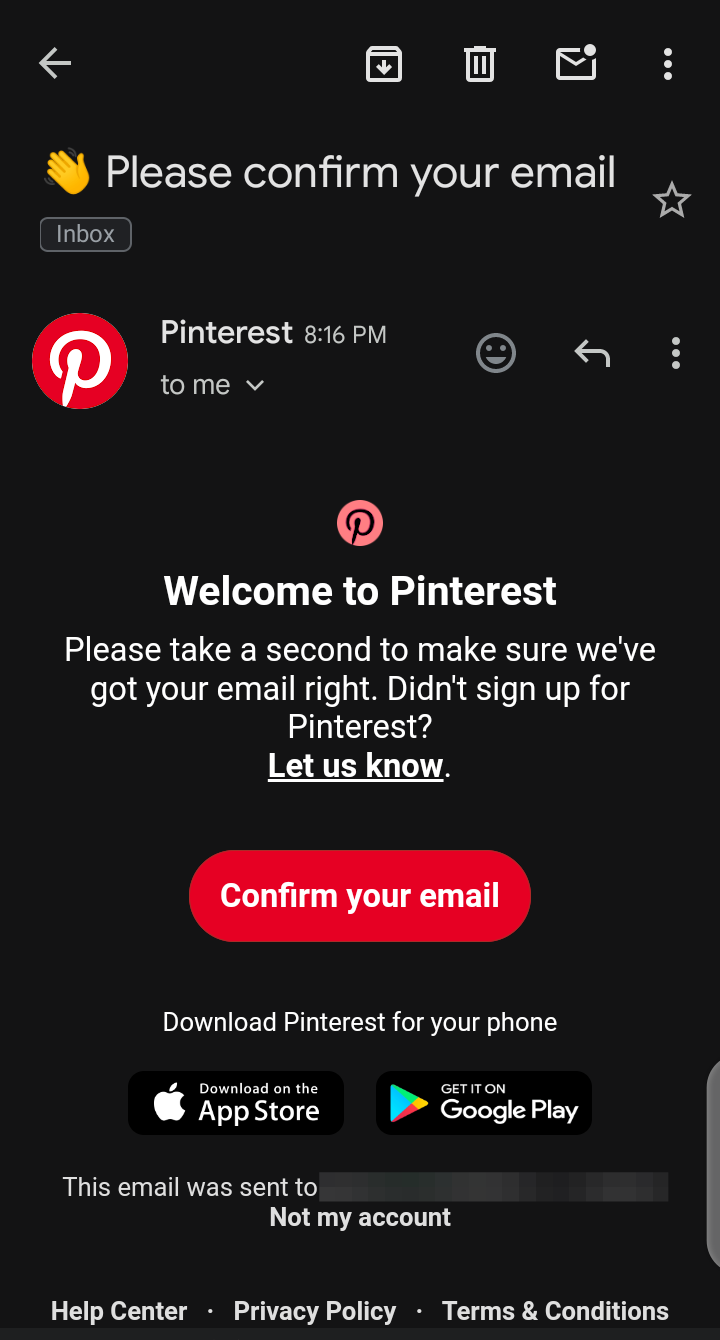Go back to the inbox

pos(55,64)
